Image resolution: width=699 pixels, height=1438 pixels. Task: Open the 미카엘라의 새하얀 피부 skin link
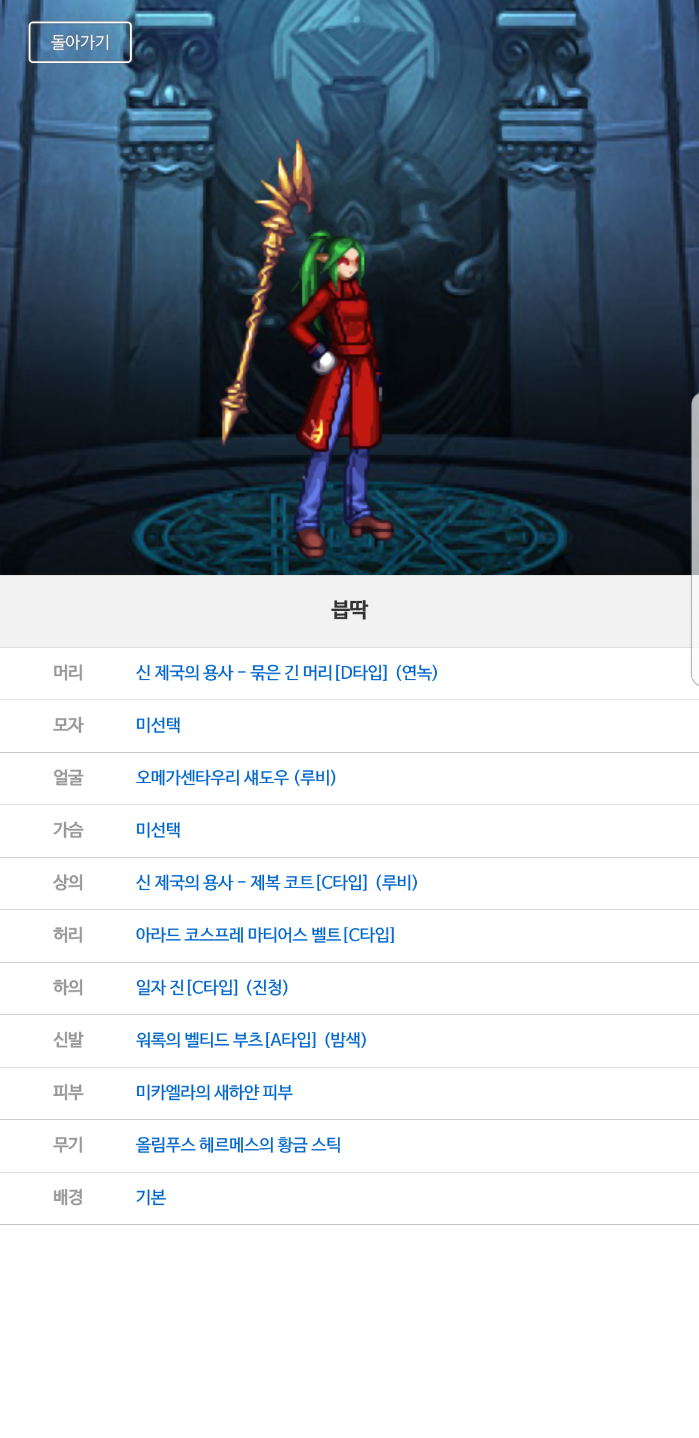(214, 1093)
